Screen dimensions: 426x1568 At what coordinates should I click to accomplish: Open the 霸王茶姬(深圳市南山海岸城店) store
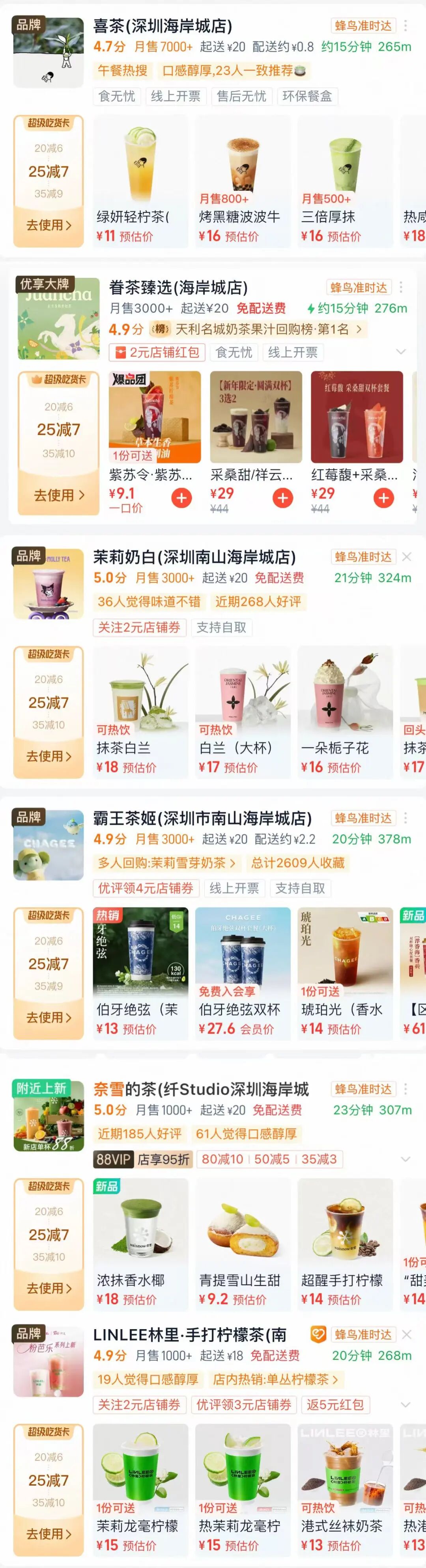tap(202, 817)
